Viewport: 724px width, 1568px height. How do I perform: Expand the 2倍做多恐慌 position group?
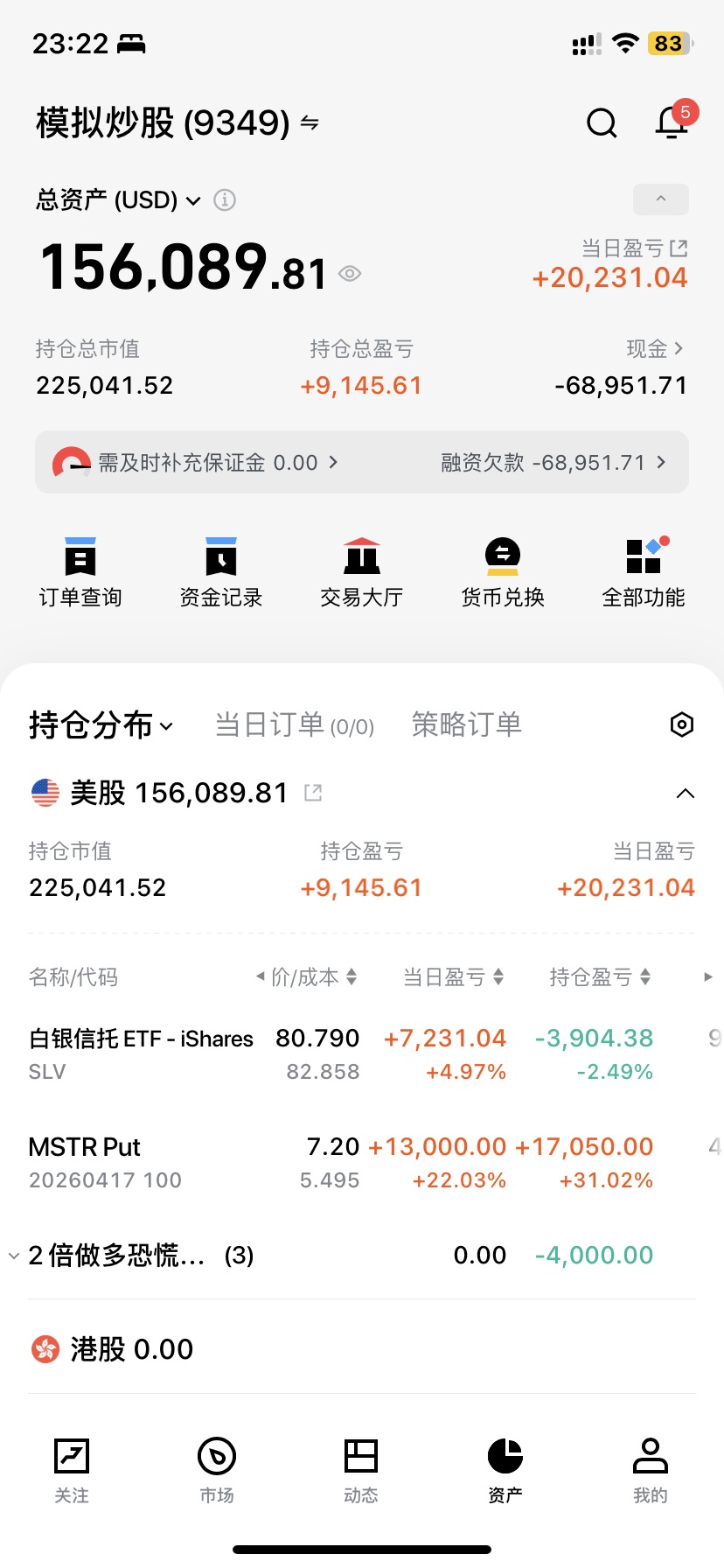click(x=116, y=1256)
